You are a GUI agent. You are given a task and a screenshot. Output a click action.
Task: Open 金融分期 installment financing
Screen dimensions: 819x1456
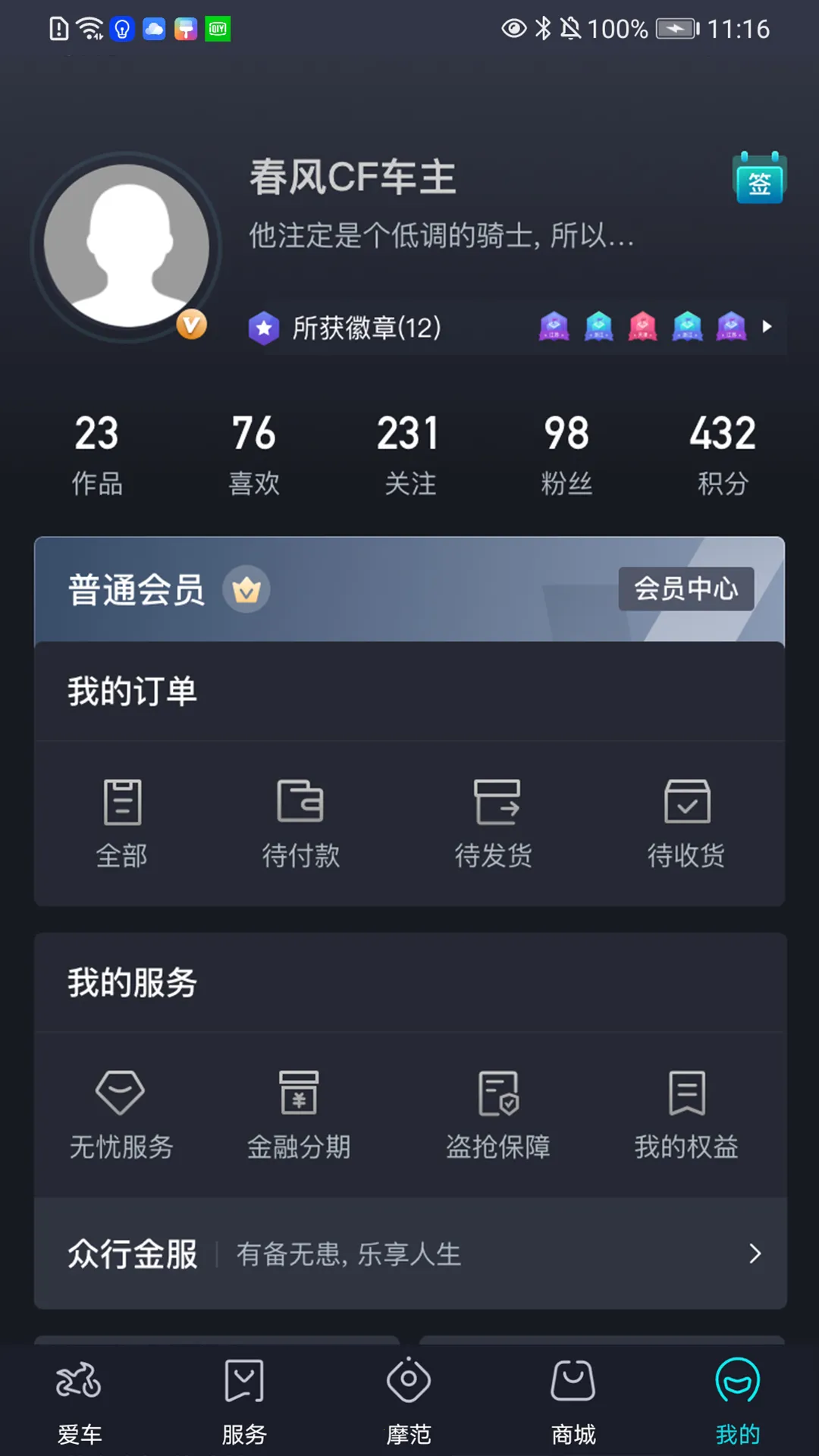(299, 1114)
